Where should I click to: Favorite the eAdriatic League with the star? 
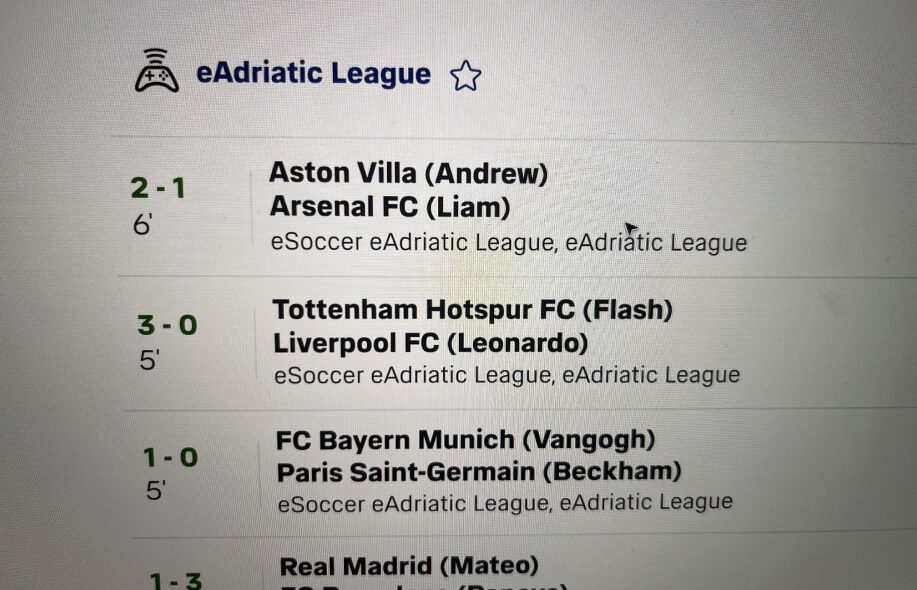pyautogui.click(x=465, y=75)
